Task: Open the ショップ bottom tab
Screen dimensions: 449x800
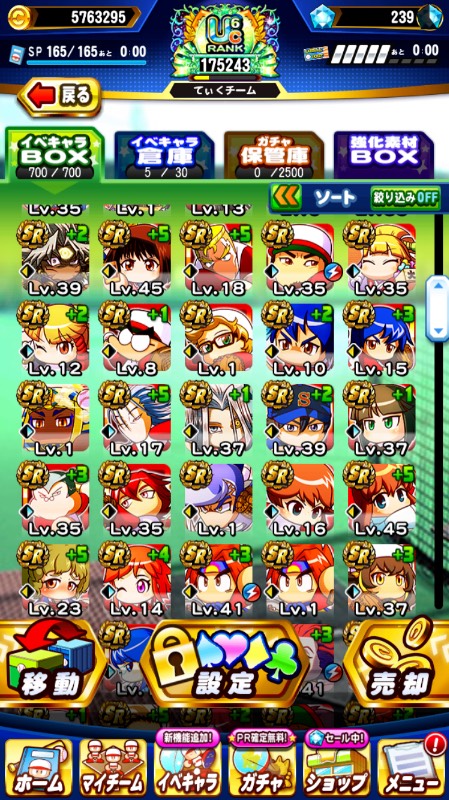Action: (x=337, y=768)
